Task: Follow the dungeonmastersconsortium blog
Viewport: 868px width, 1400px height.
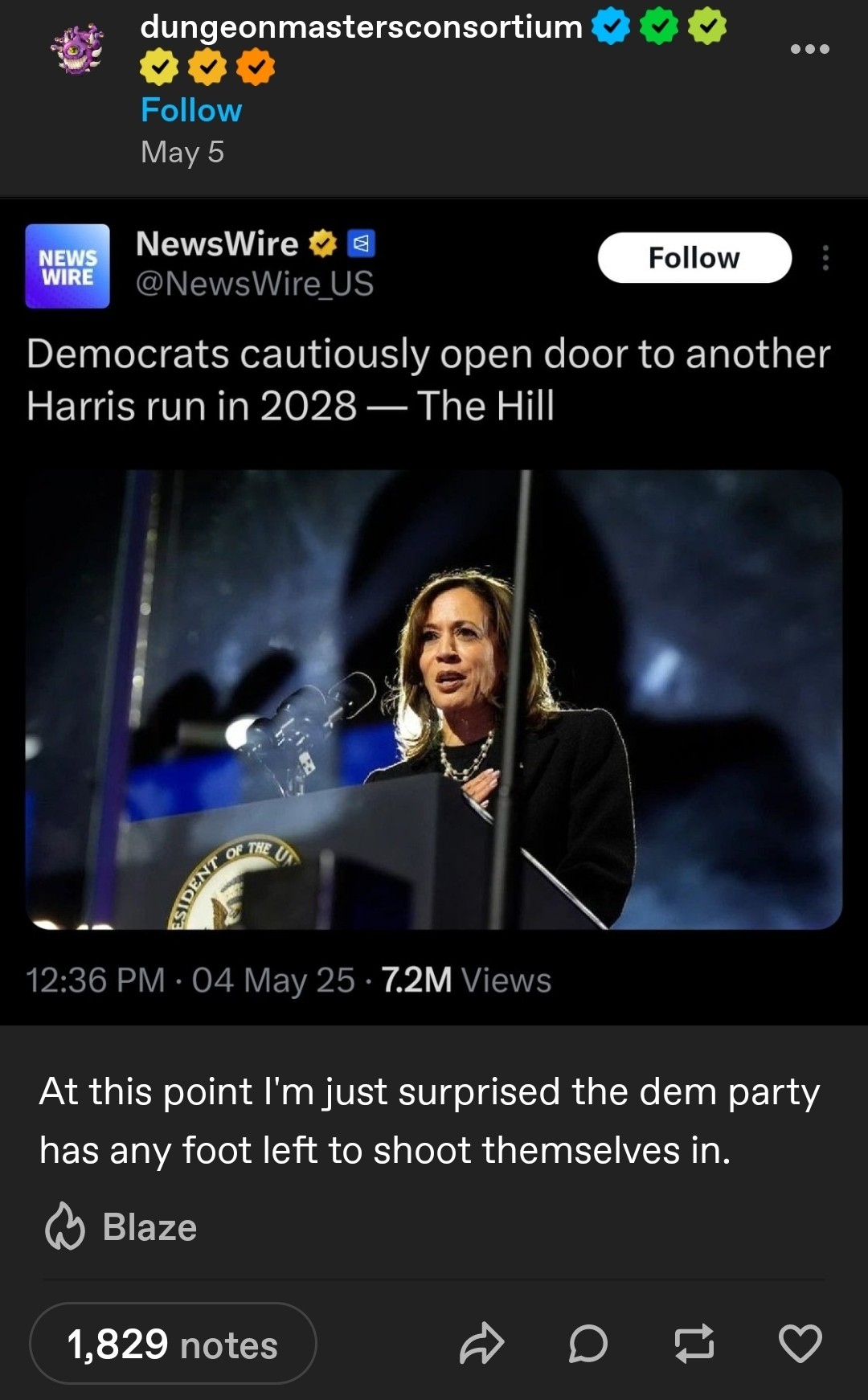Action: tap(191, 110)
